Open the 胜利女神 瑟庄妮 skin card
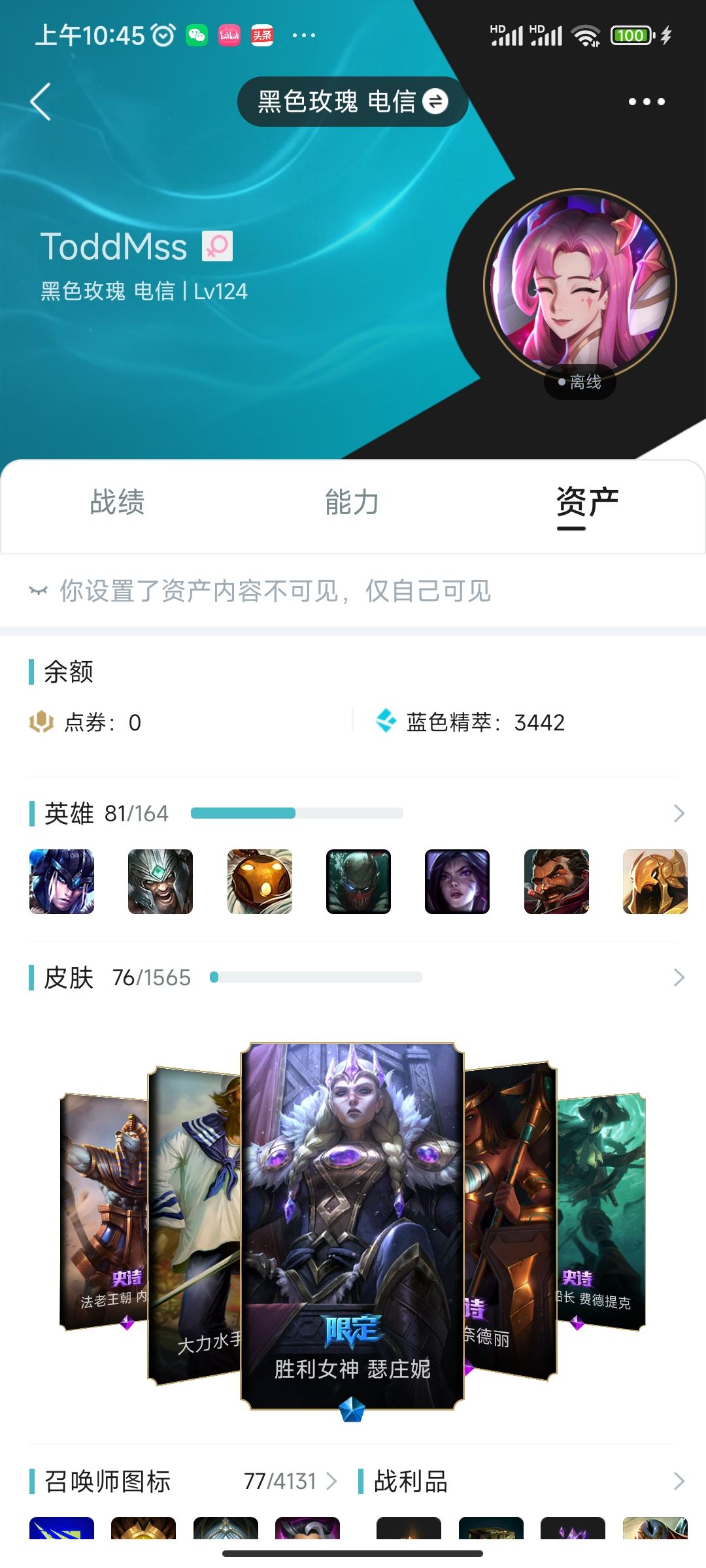 (x=352, y=1225)
